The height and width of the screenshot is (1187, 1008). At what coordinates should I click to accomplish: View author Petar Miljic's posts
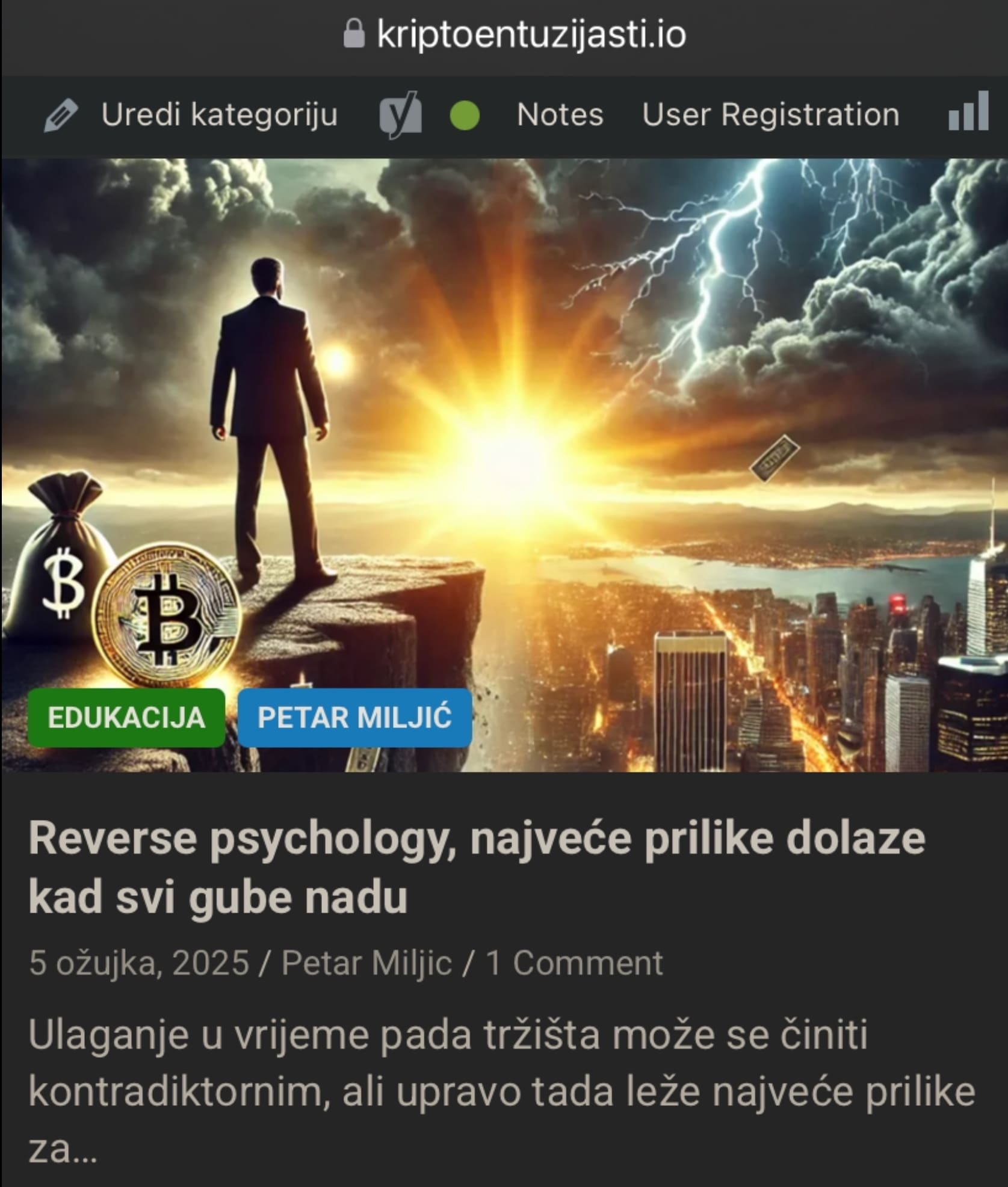[366, 963]
